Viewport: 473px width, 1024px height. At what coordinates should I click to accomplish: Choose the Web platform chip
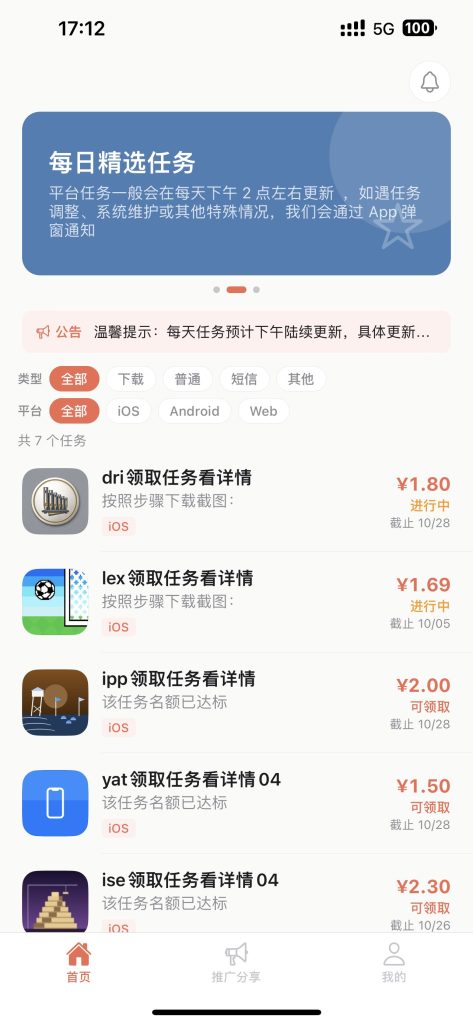click(263, 411)
